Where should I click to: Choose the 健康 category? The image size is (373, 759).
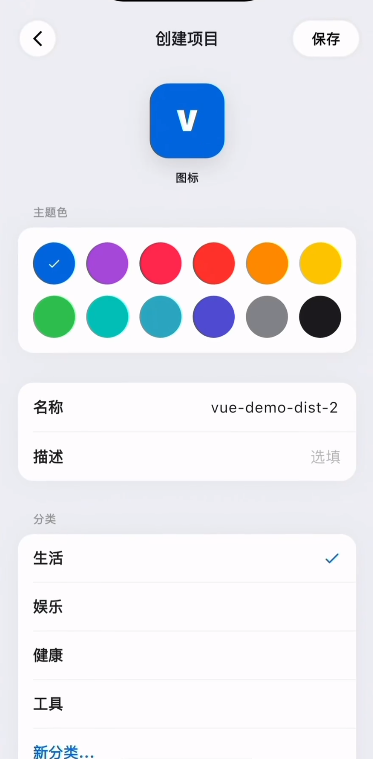tap(187, 655)
